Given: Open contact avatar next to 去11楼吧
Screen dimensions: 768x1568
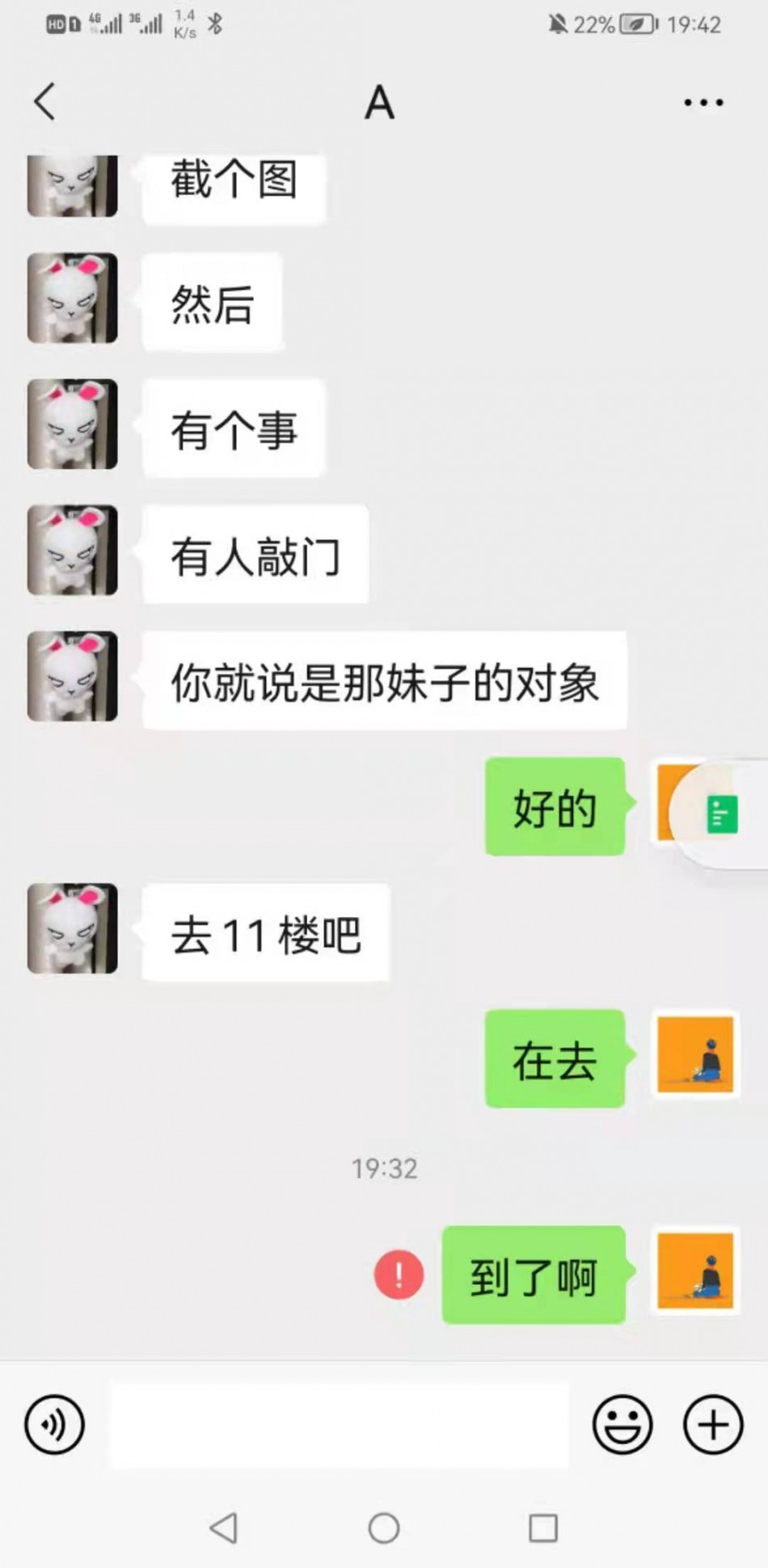Looking at the screenshot, I should 73,928.
